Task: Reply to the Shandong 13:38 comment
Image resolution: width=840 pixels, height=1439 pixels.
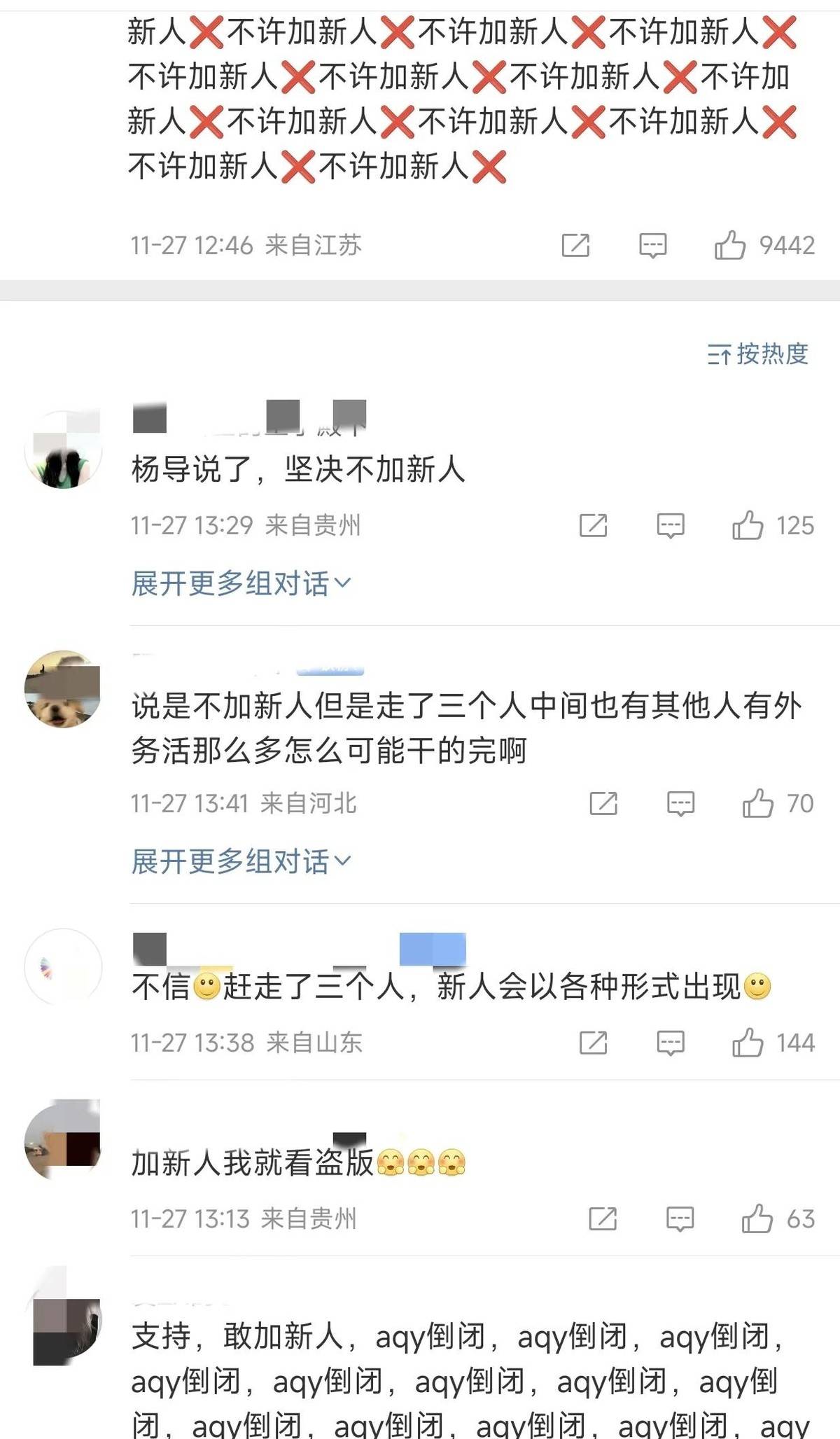Action: (670, 1043)
